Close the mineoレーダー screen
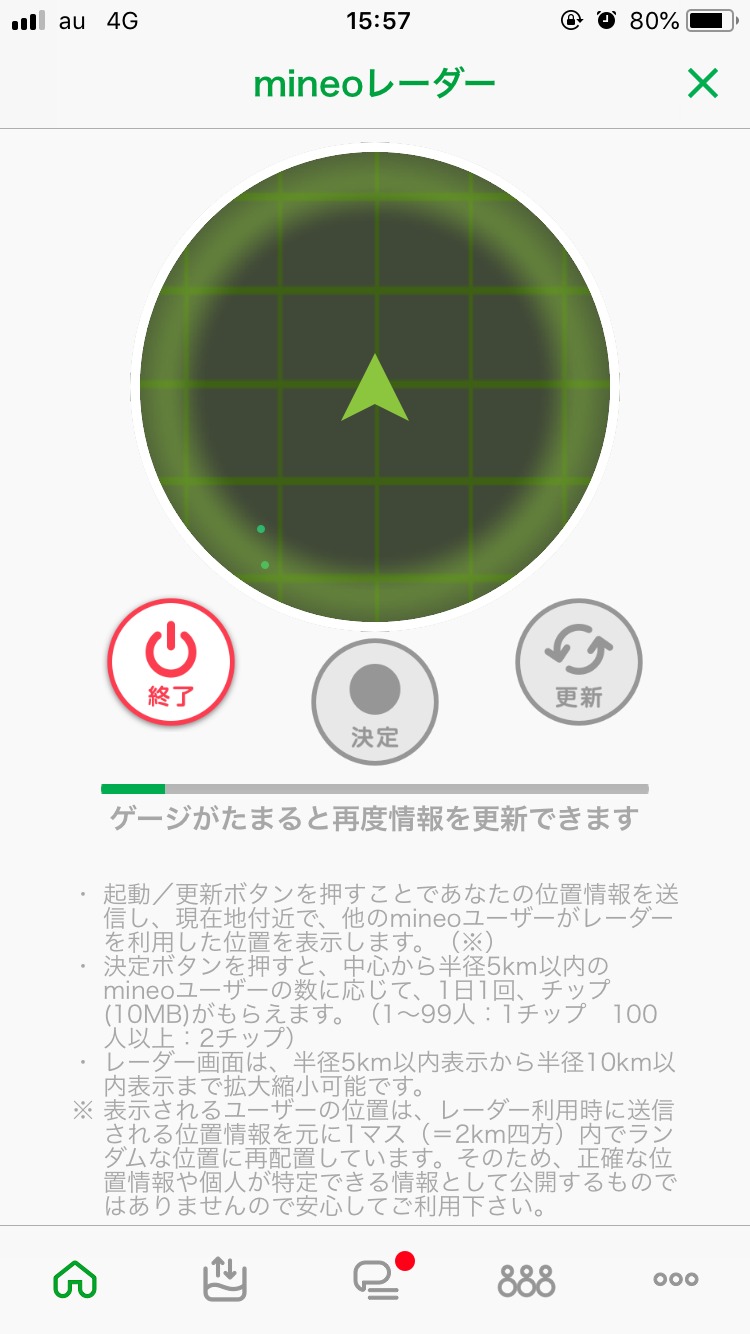The image size is (750, 1334). click(703, 84)
